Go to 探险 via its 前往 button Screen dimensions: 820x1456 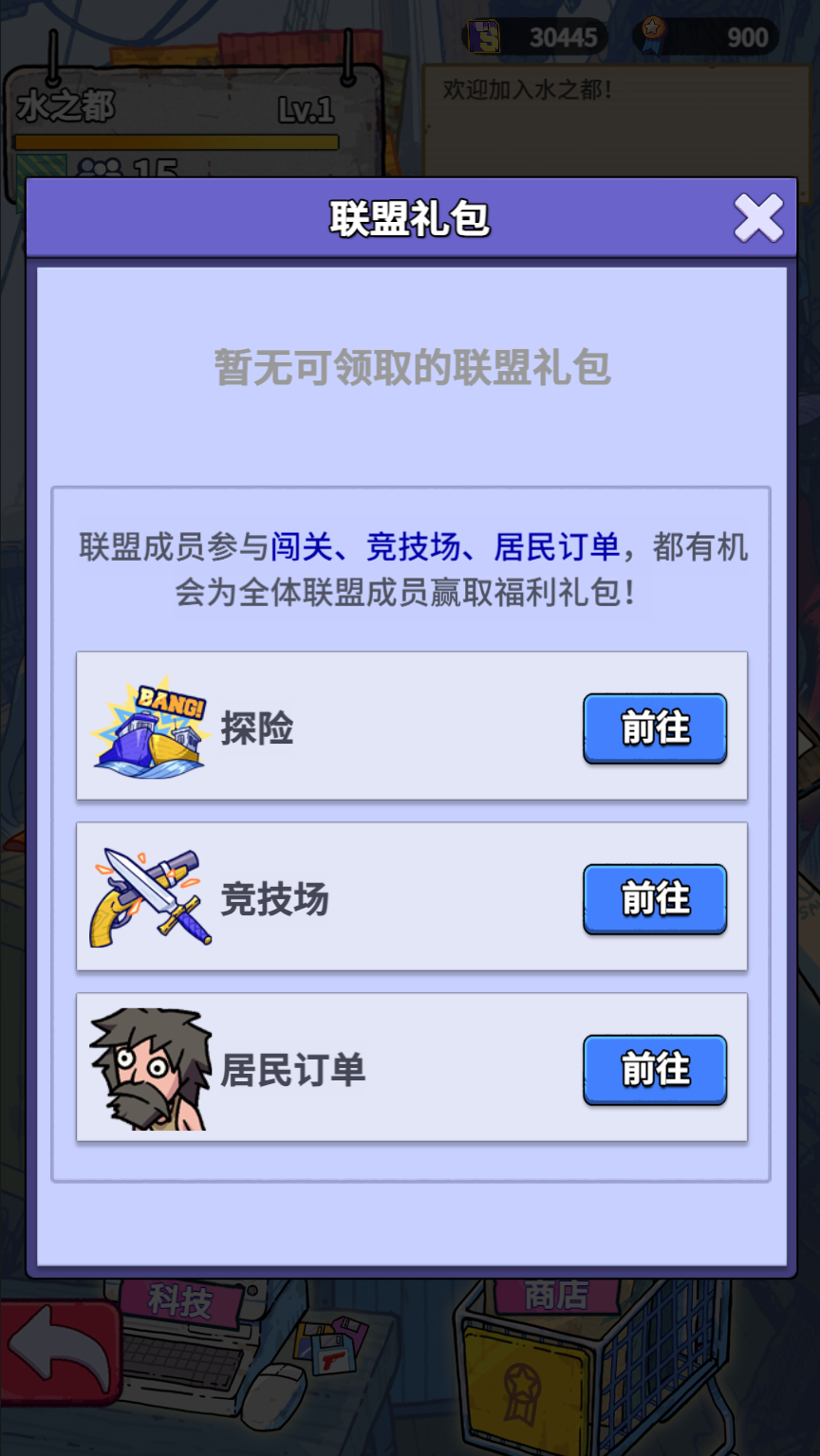[655, 728]
